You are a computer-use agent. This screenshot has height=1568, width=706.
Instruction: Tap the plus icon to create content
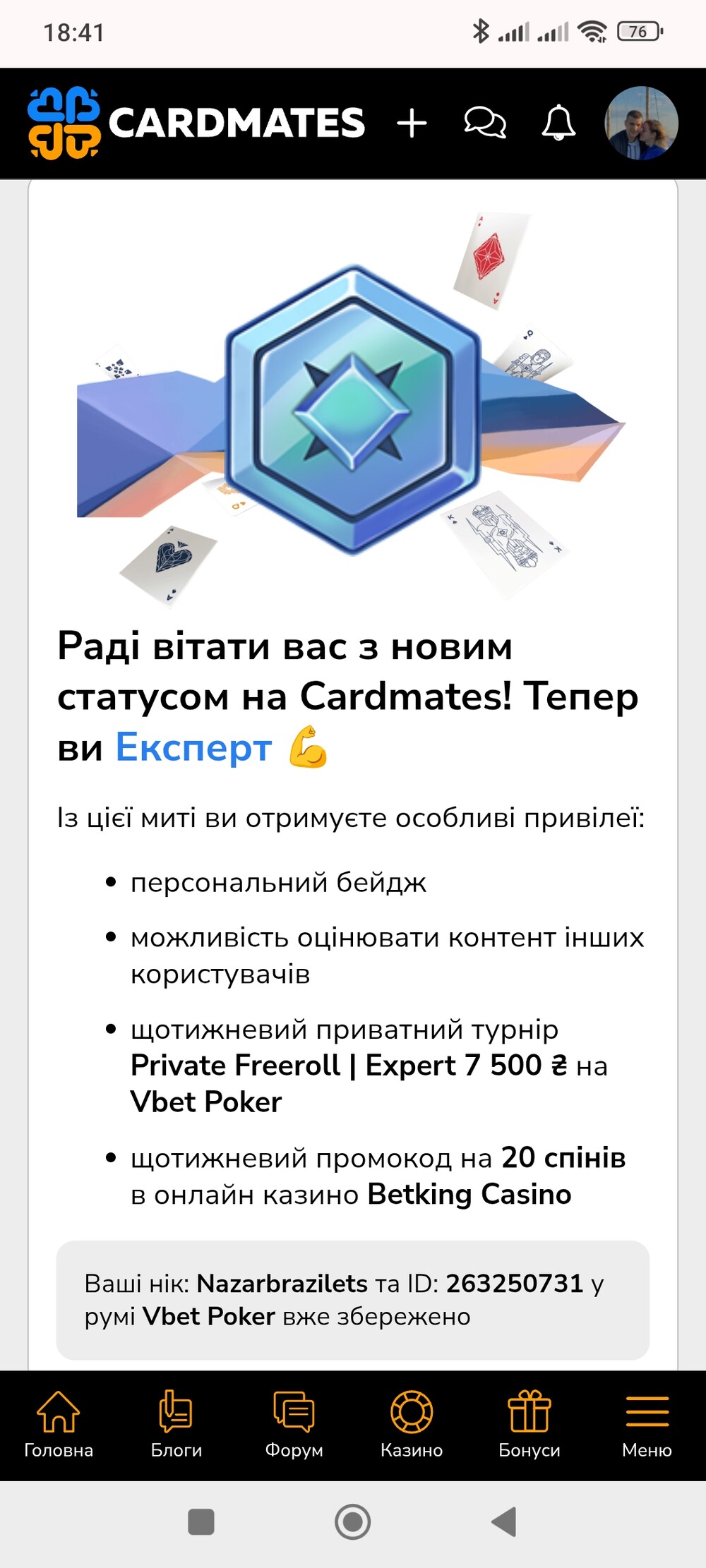pos(412,123)
